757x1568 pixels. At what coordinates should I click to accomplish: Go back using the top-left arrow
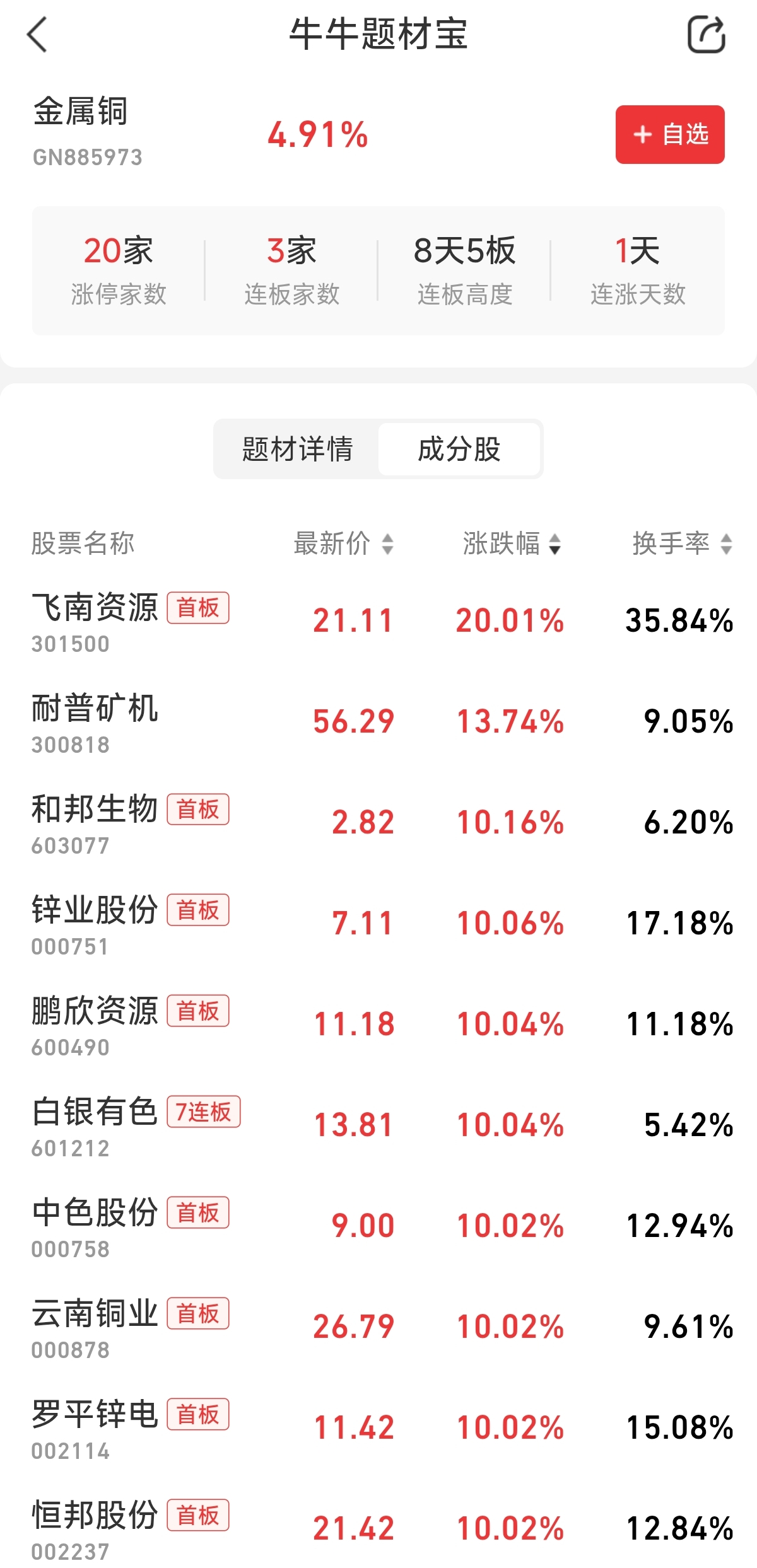38,34
